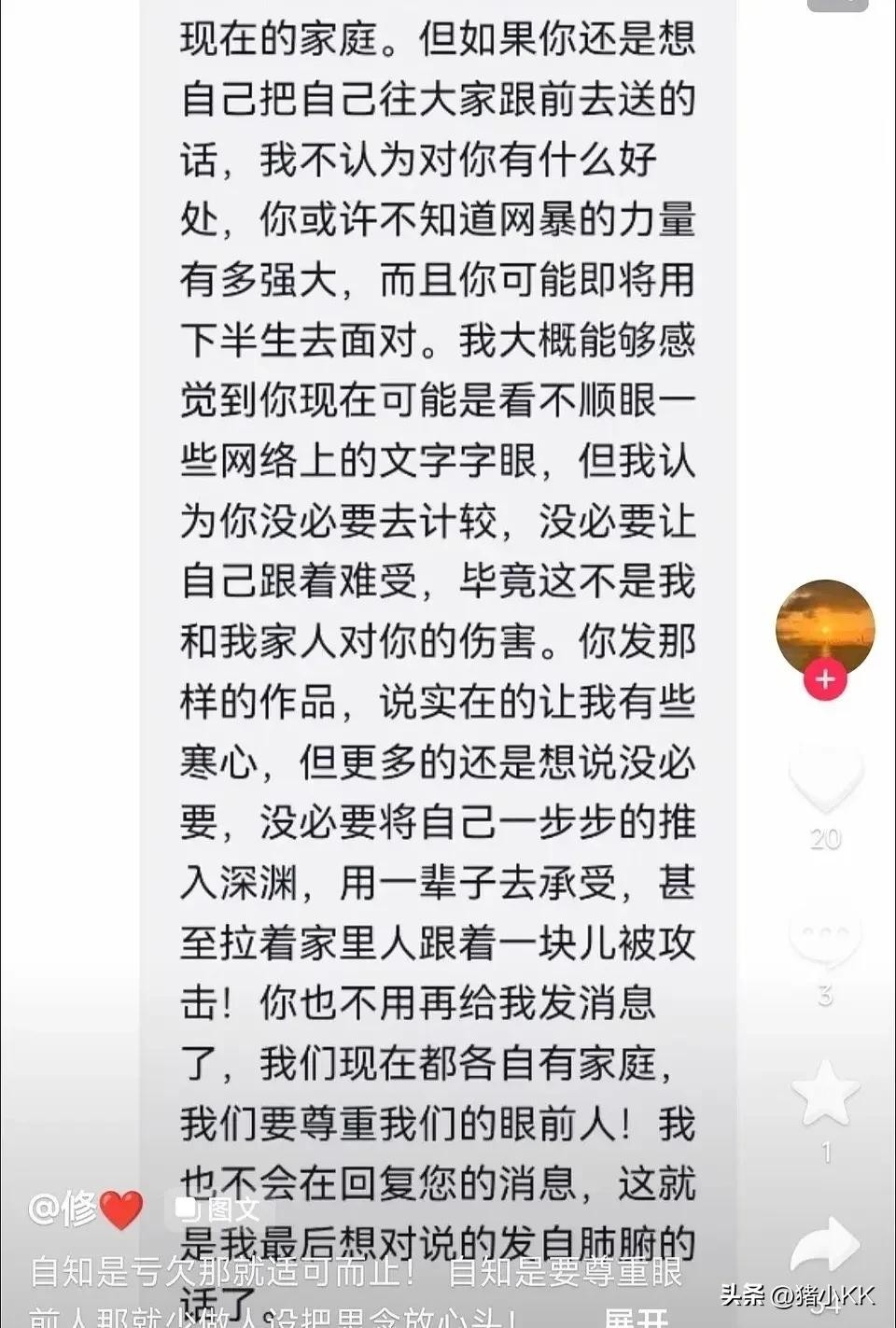Follow the author with the red plus

pyautogui.click(x=825, y=680)
